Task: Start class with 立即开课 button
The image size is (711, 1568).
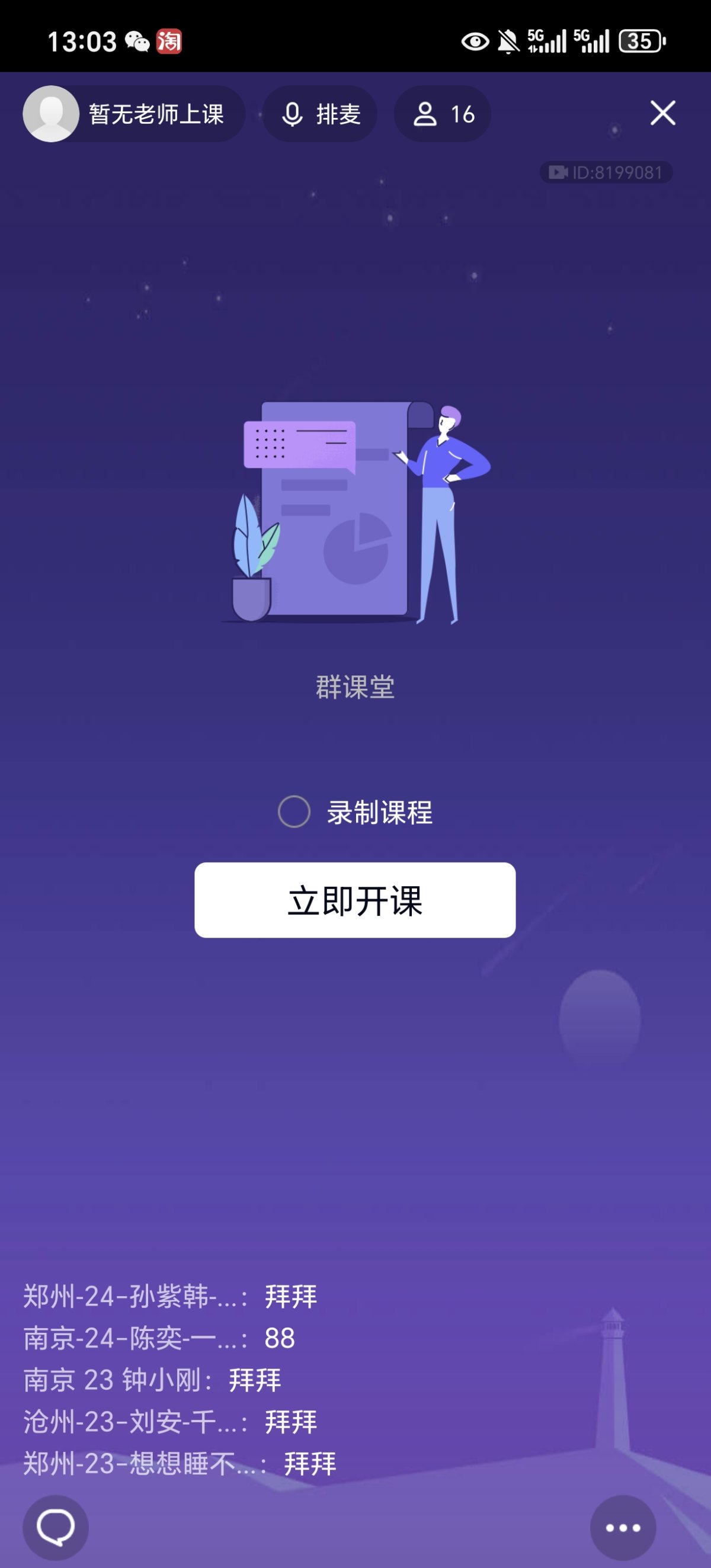Action: coord(355,900)
